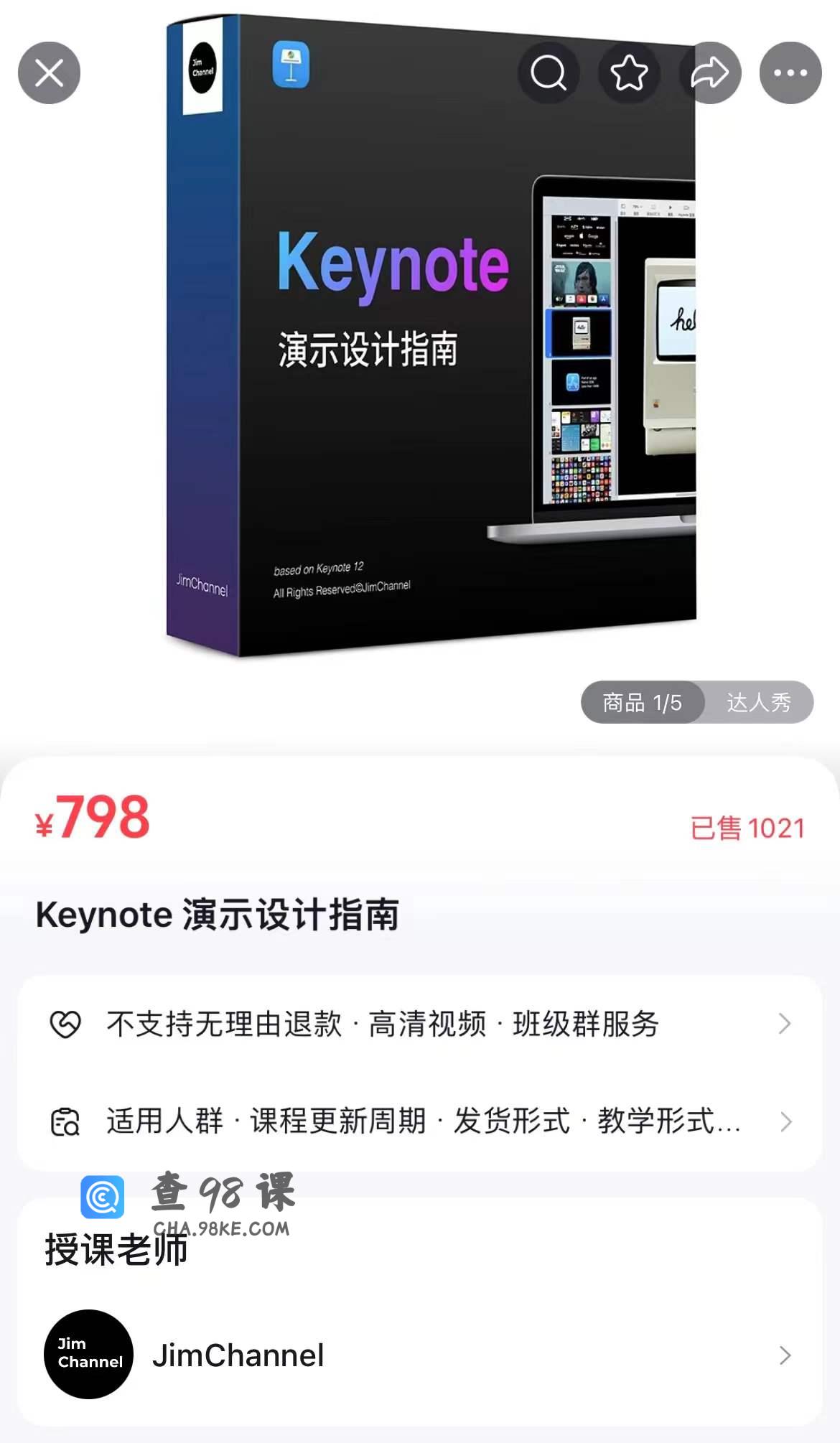Open the three-dot overflow menu

(790, 73)
